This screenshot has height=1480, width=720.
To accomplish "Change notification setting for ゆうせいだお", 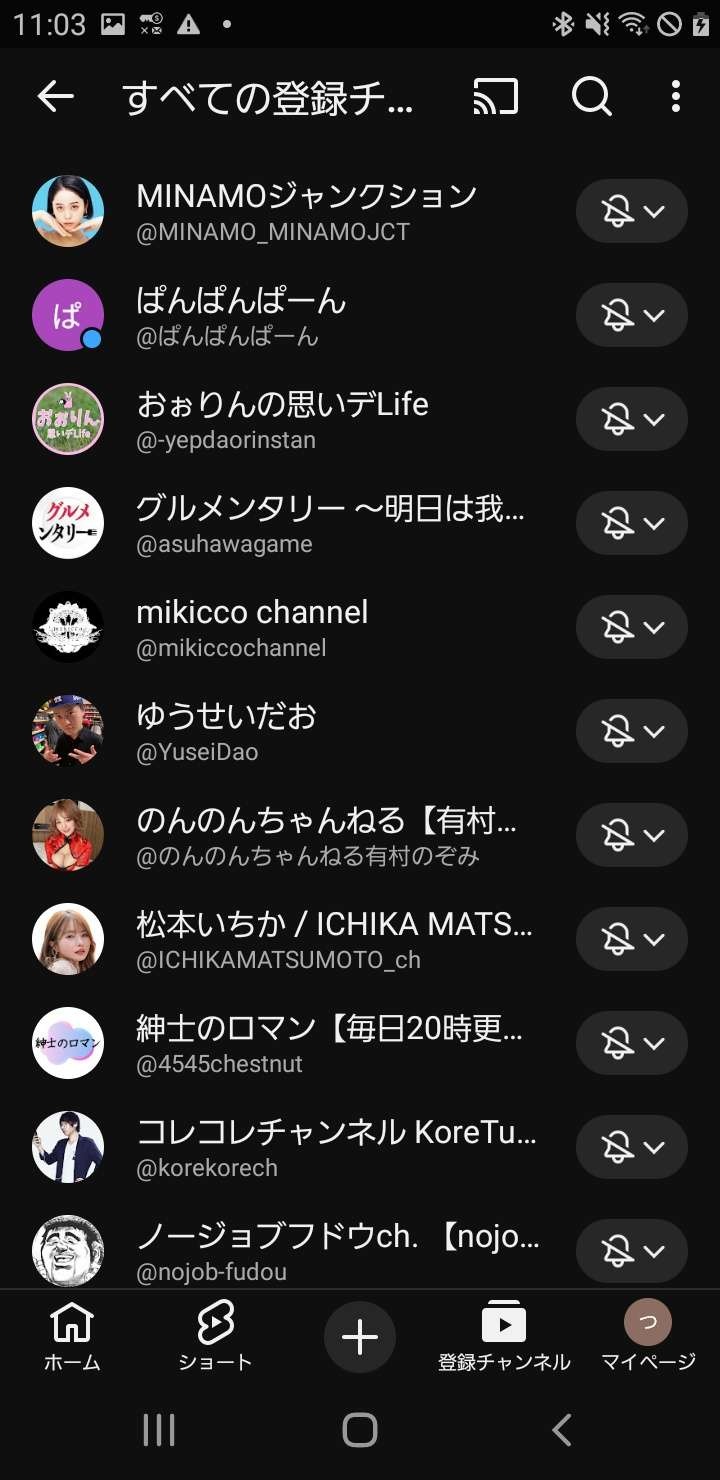I will point(631,731).
